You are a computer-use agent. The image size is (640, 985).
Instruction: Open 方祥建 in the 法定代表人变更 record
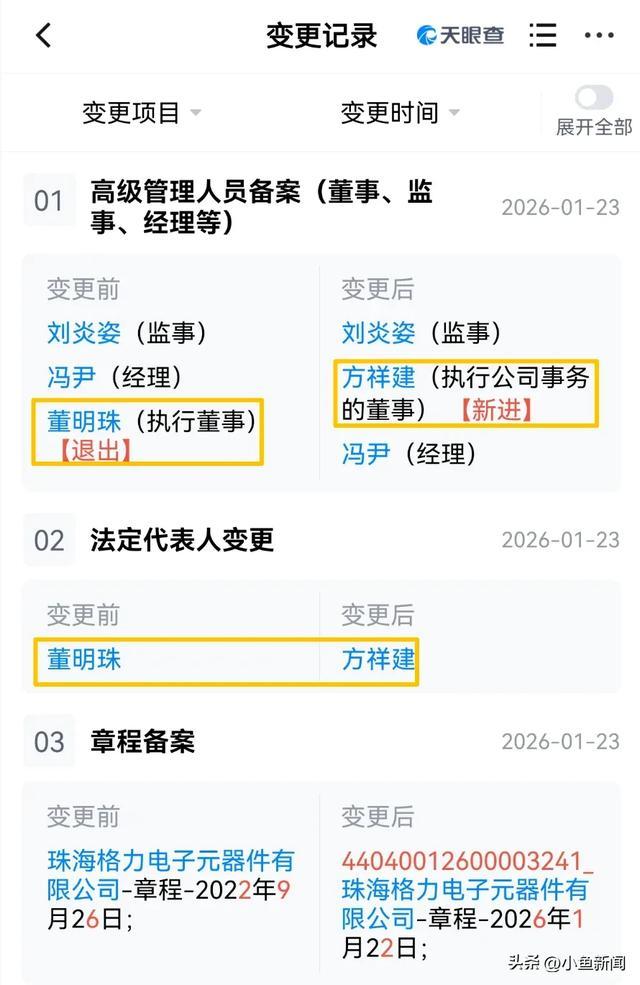pyautogui.click(x=378, y=660)
